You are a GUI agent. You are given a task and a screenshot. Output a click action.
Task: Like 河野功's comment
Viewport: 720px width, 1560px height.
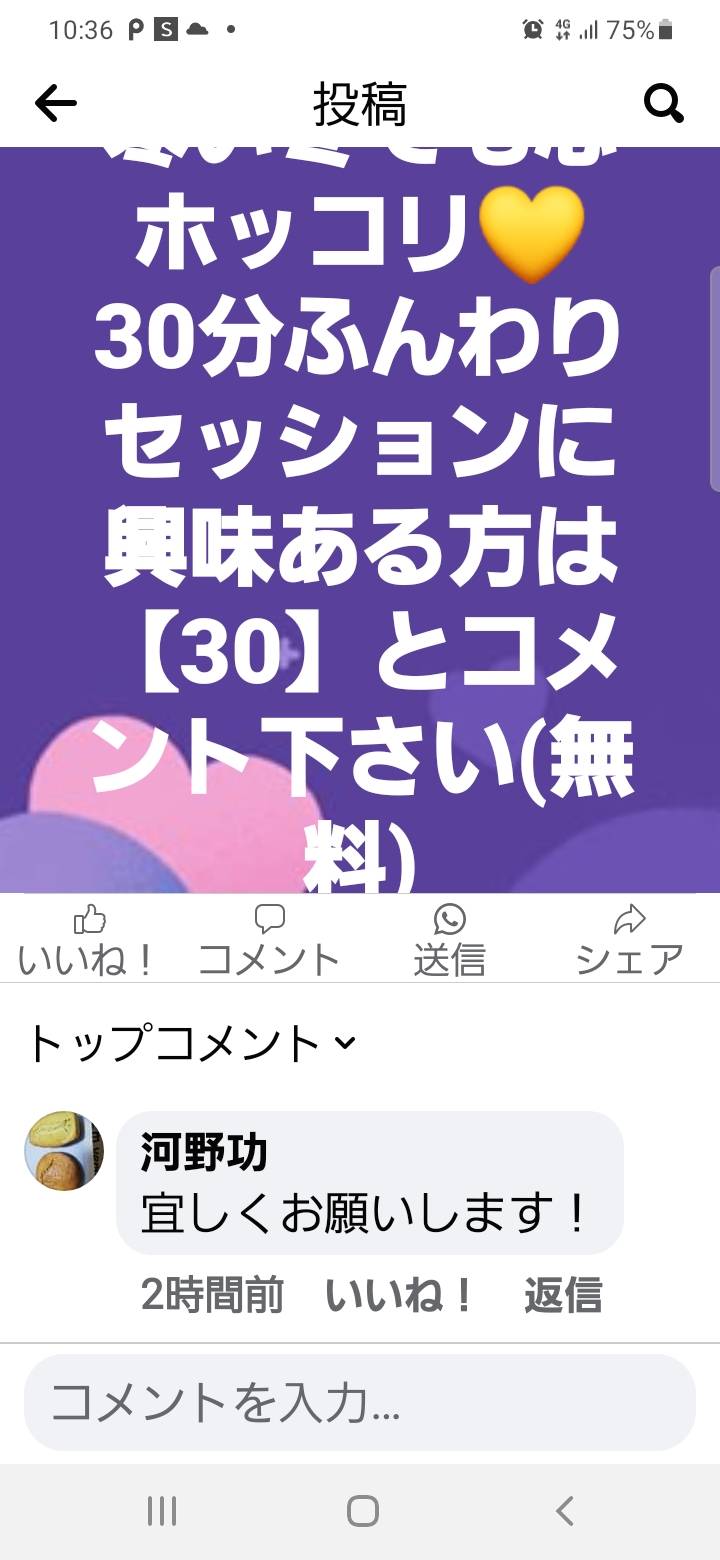tap(401, 1296)
